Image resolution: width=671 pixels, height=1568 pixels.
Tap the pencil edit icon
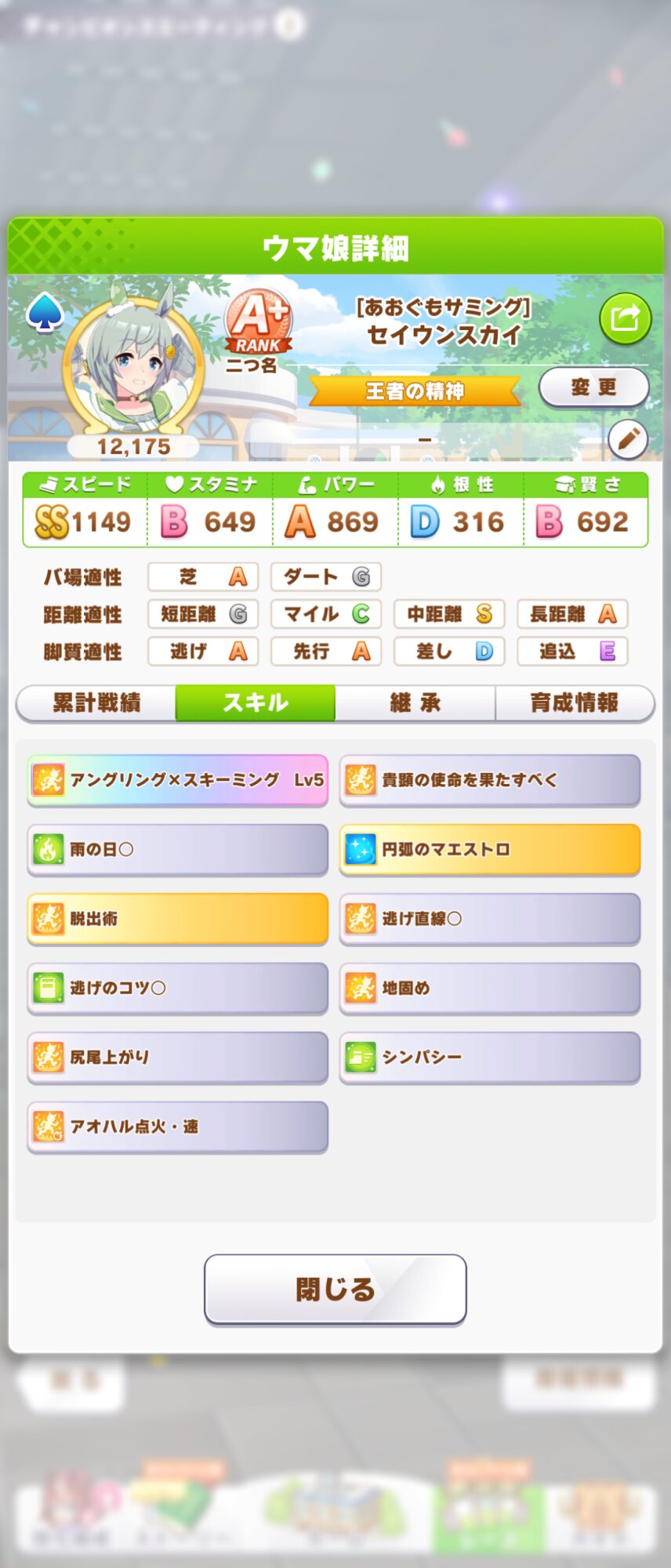point(628,440)
